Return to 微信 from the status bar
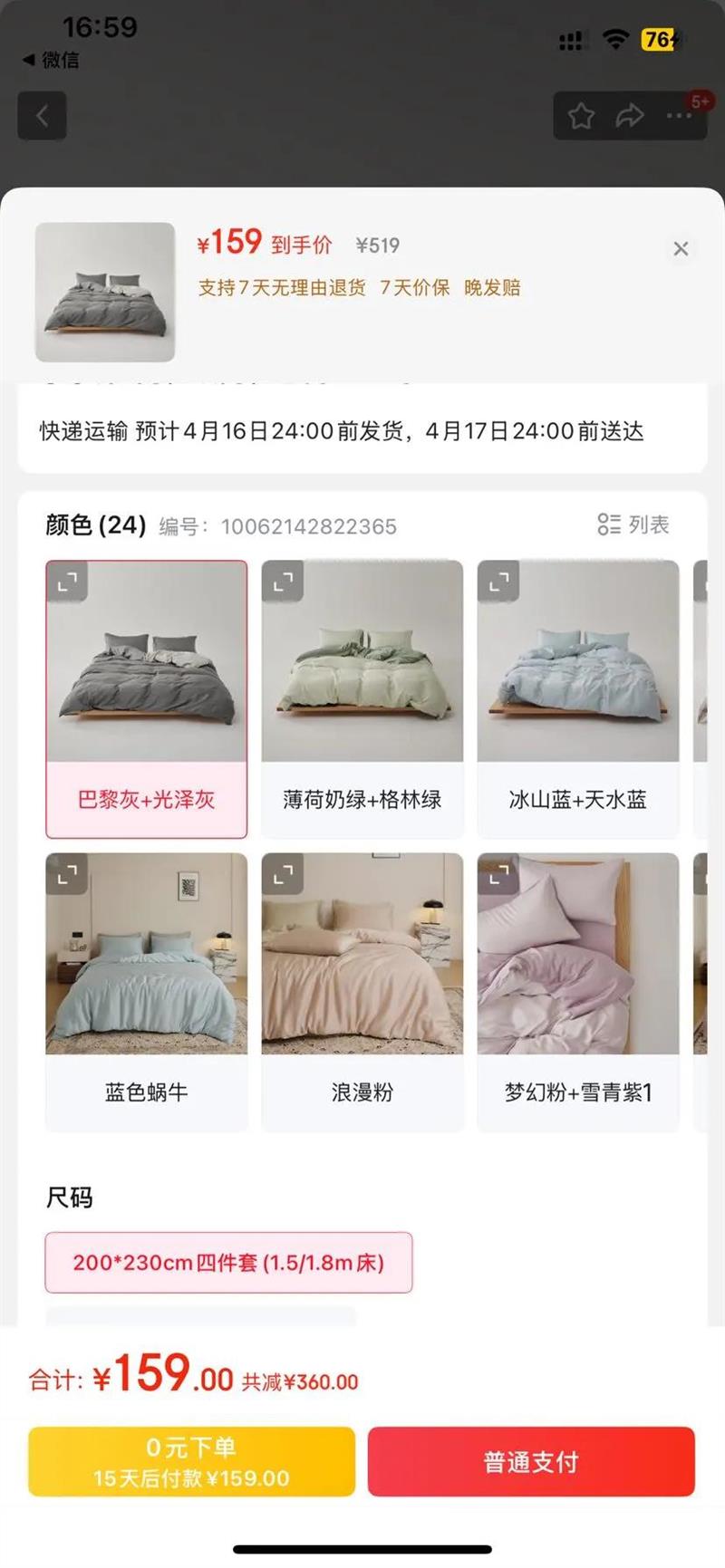The width and height of the screenshot is (725, 1568). (x=52, y=61)
